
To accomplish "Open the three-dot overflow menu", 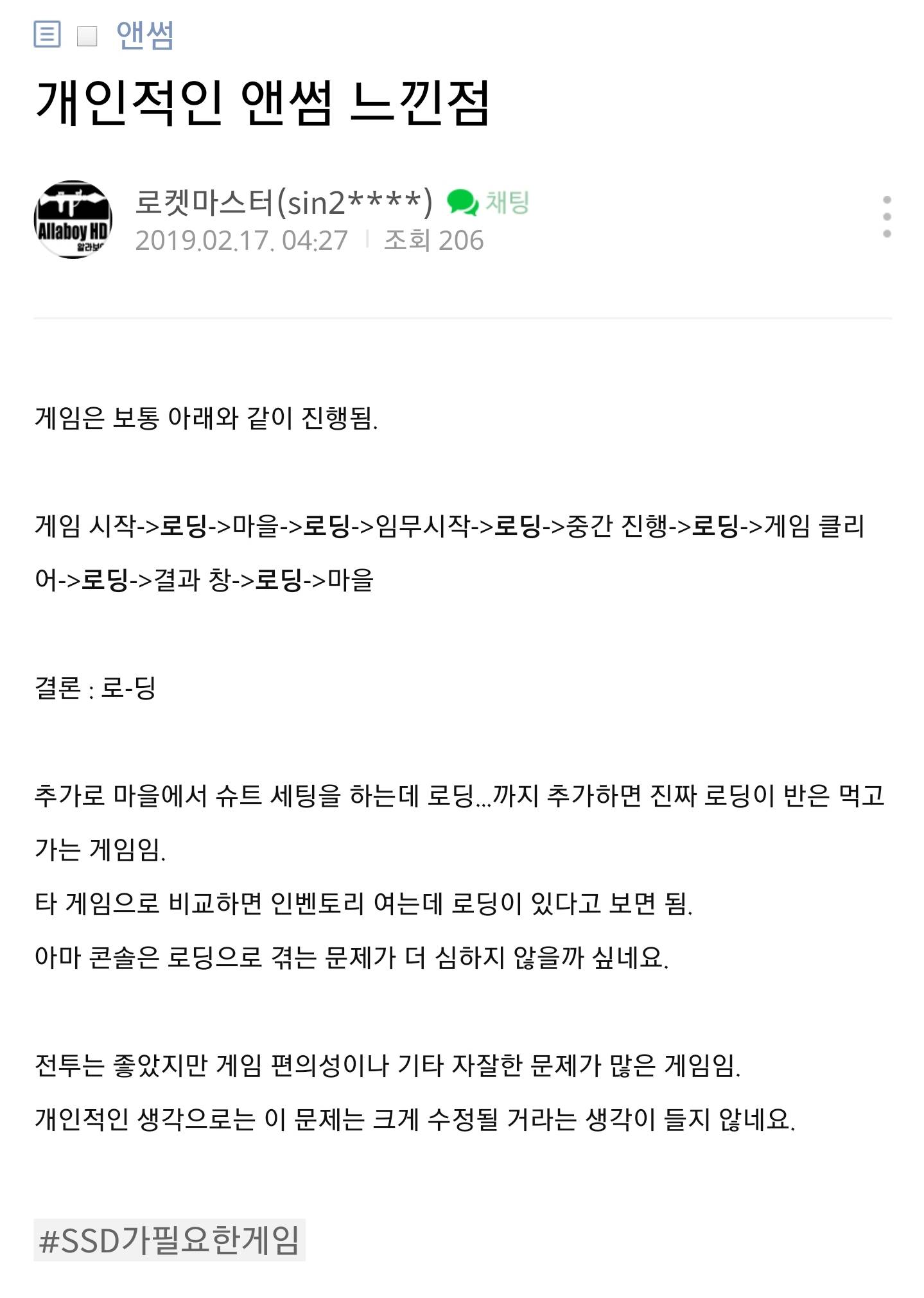I will coord(887,217).
